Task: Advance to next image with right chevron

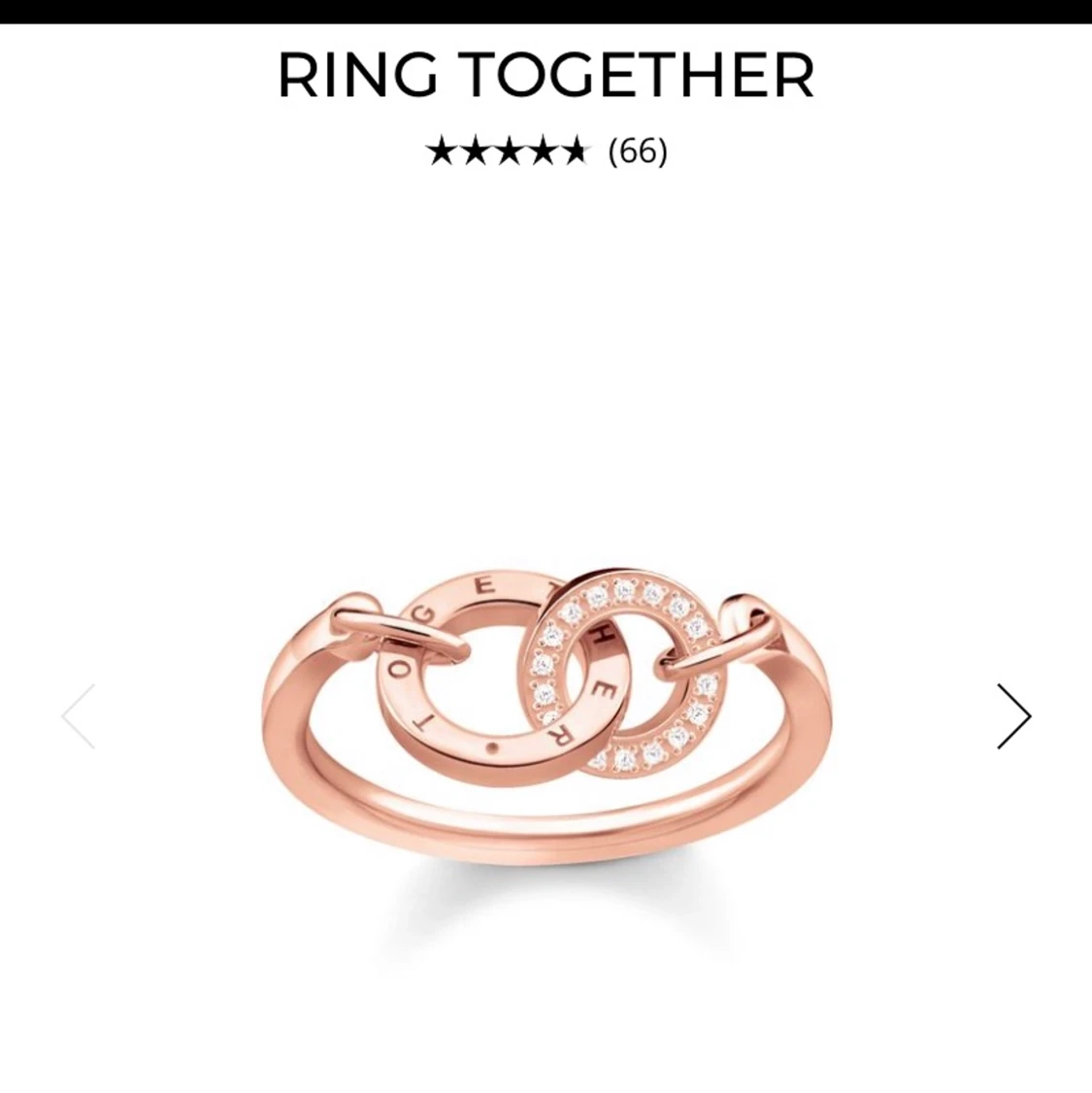Action: (x=1012, y=716)
